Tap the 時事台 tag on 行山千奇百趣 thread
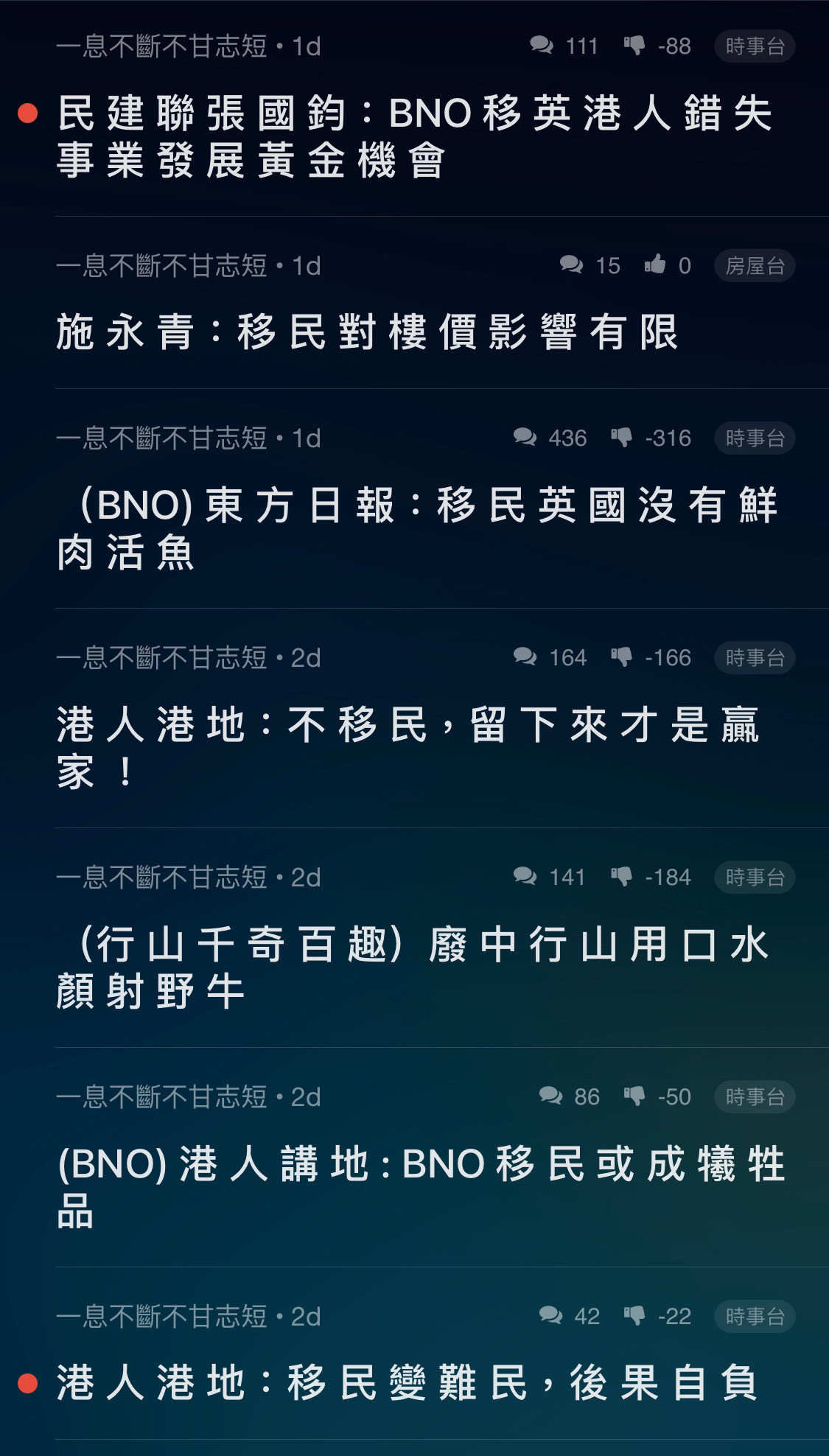Image resolution: width=829 pixels, height=1456 pixels. click(755, 878)
